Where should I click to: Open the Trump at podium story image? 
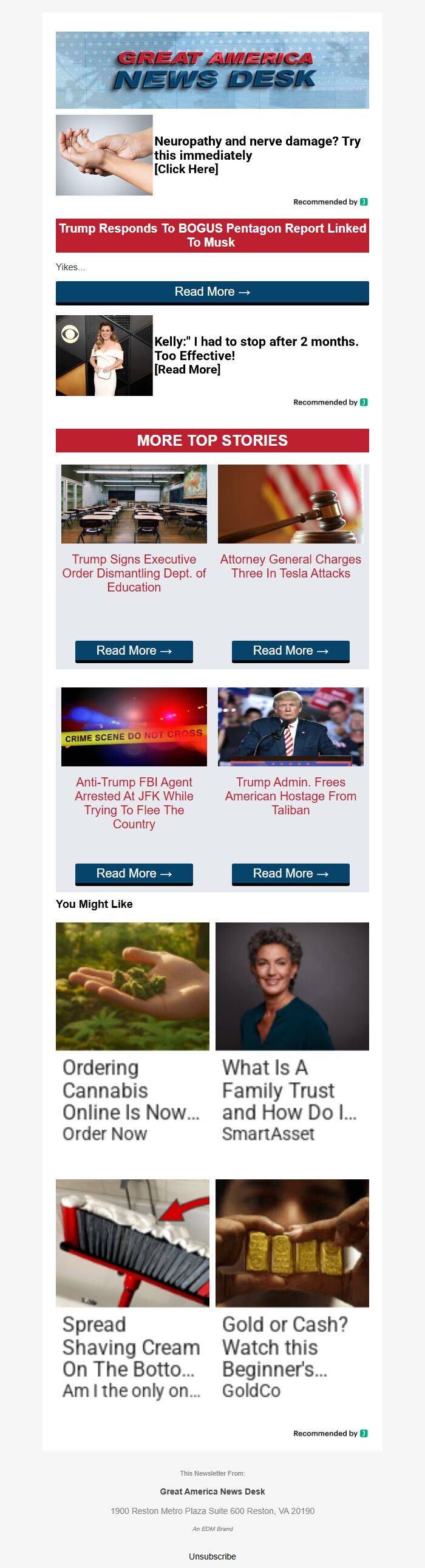click(290, 726)
